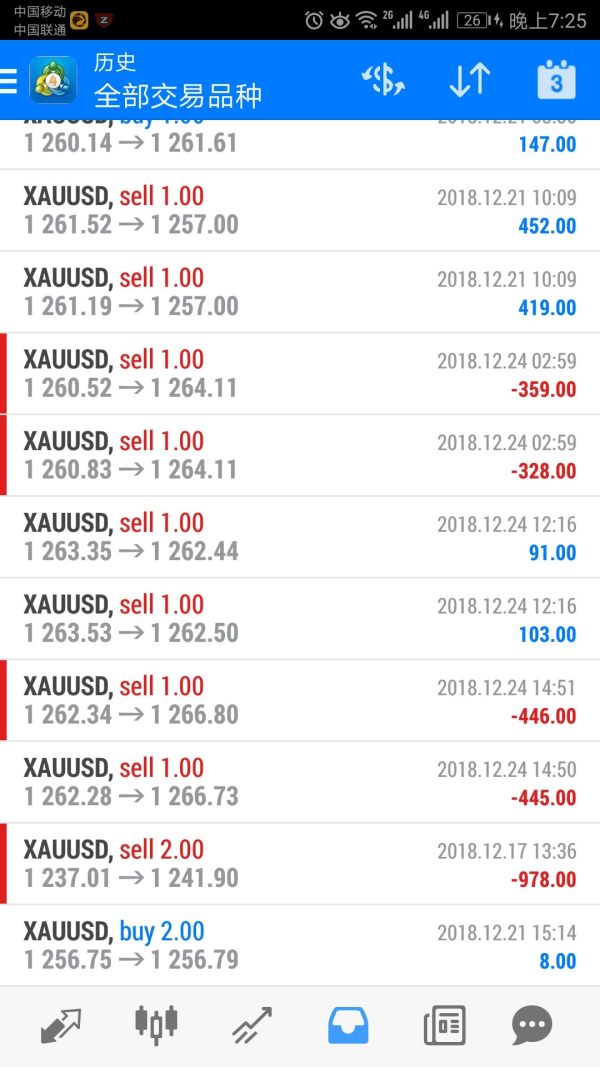
Task: Open the symbol filter currency icon
Action: [382, 80]
